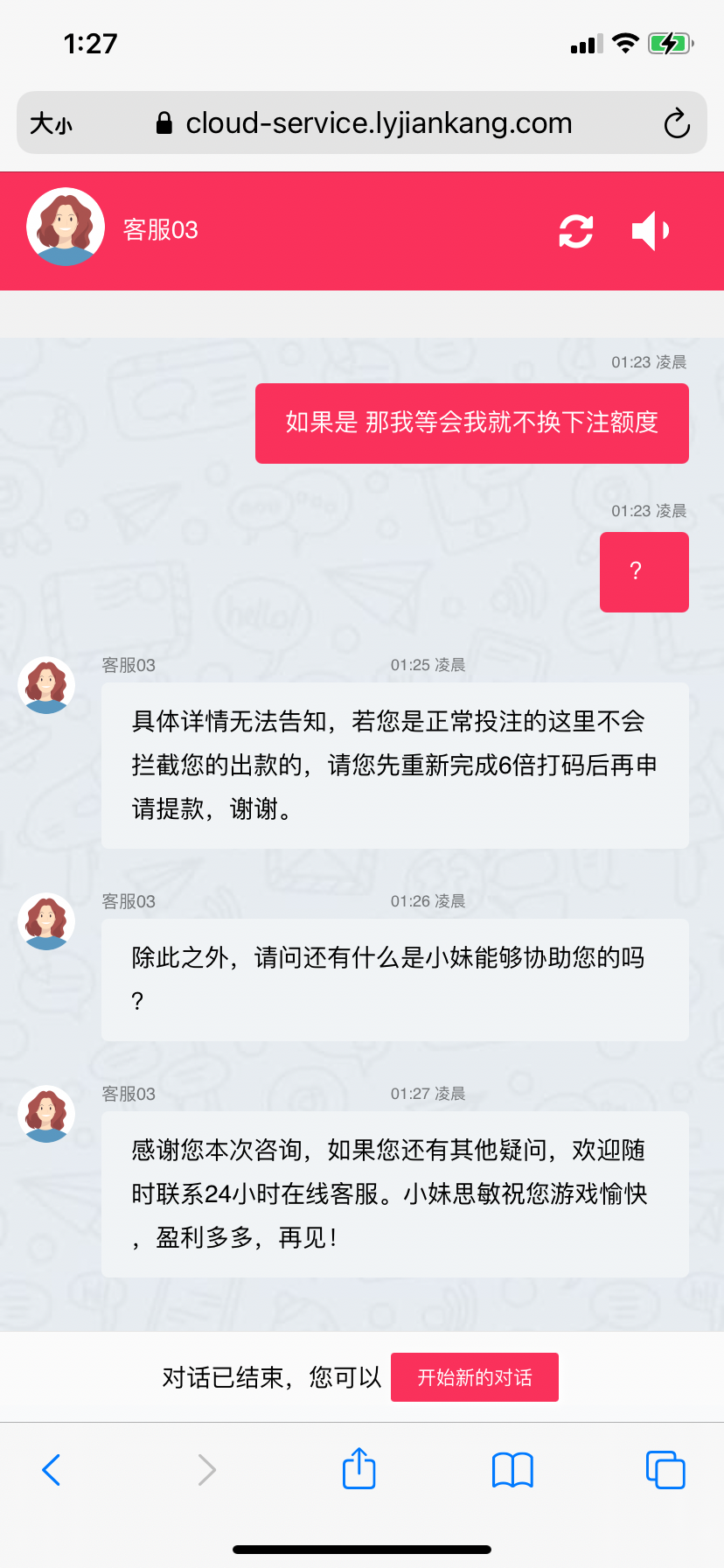Mute the chat sound via speaker icon

pyautogui.click(x=651, y=231)
